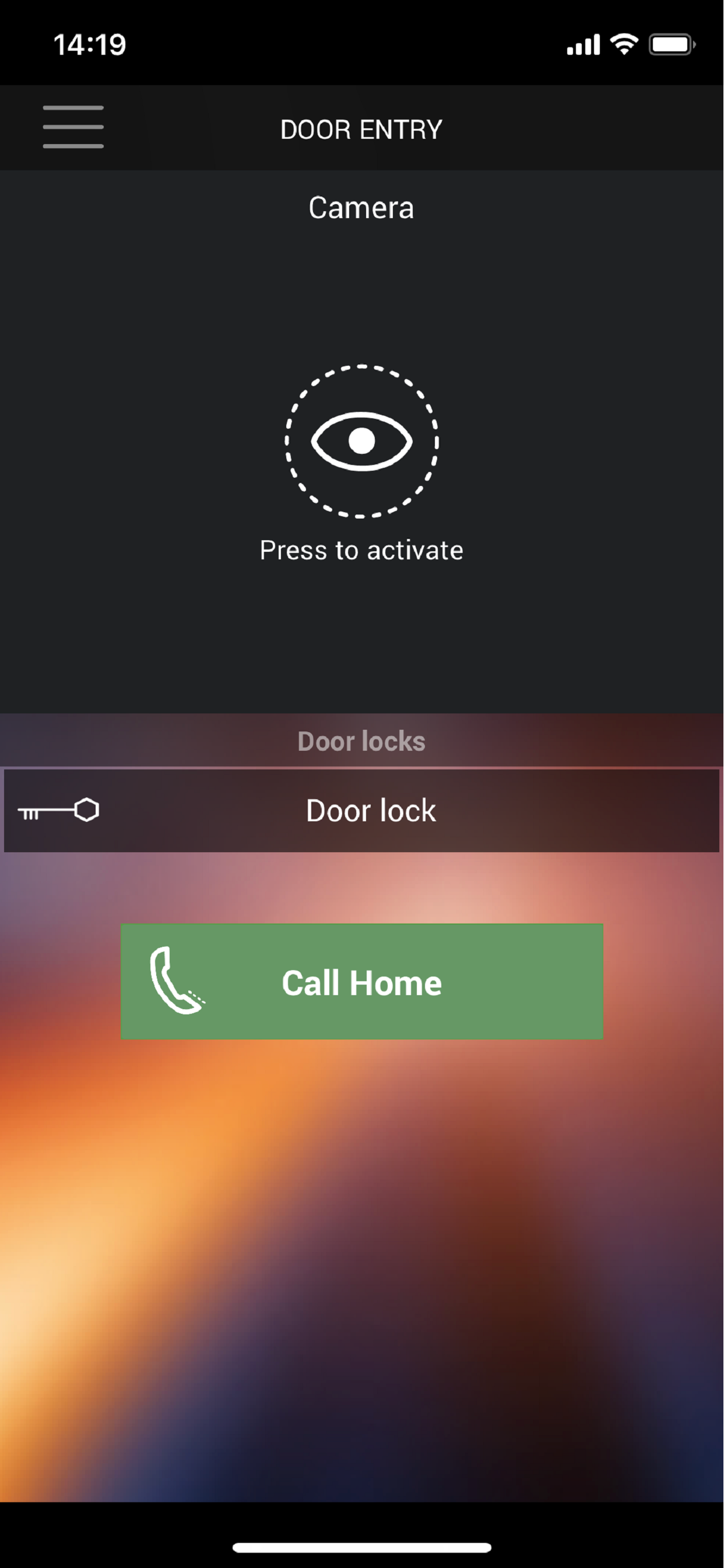Click the Wi-Fi status icon
The image size is (724, 1568).
(625, 43)
